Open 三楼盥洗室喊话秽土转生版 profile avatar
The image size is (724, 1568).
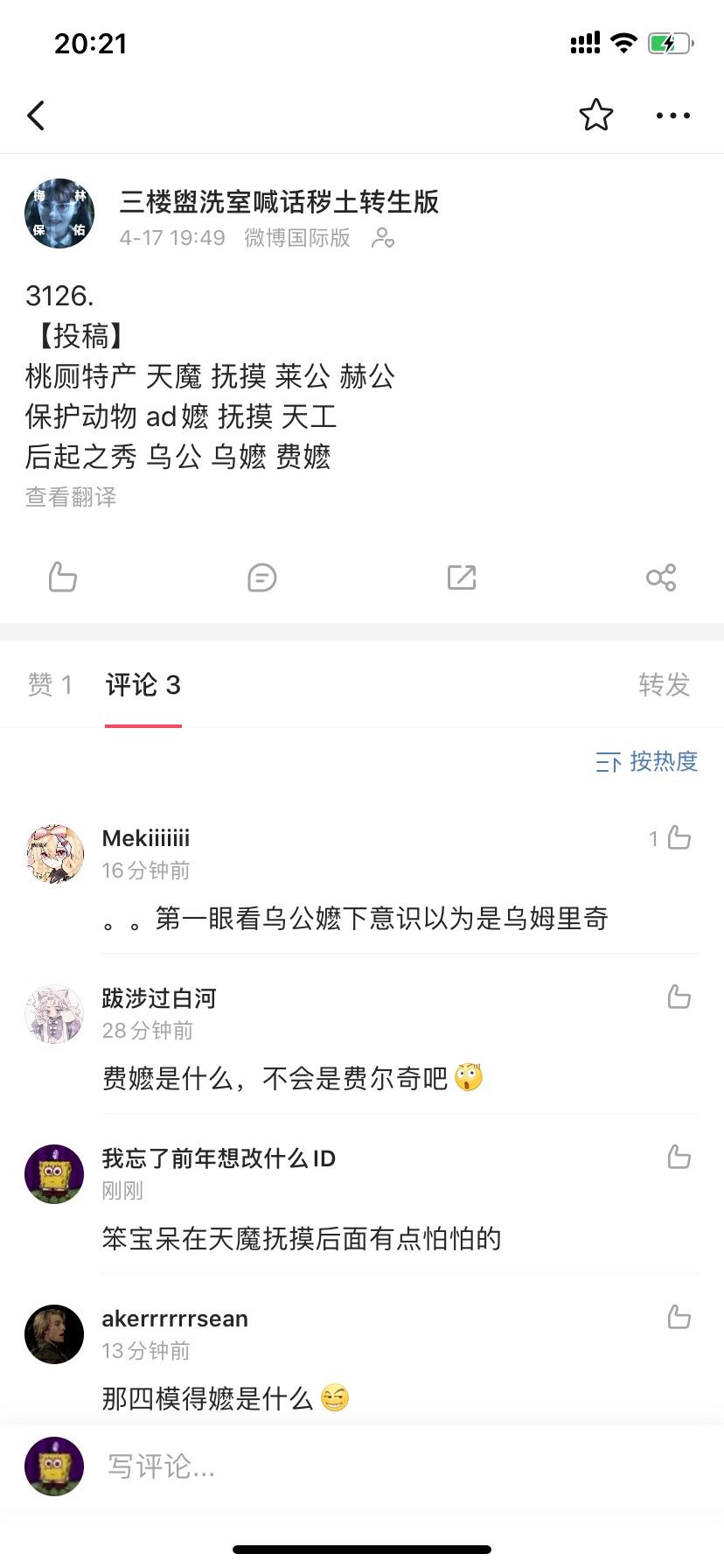(59, 214)
